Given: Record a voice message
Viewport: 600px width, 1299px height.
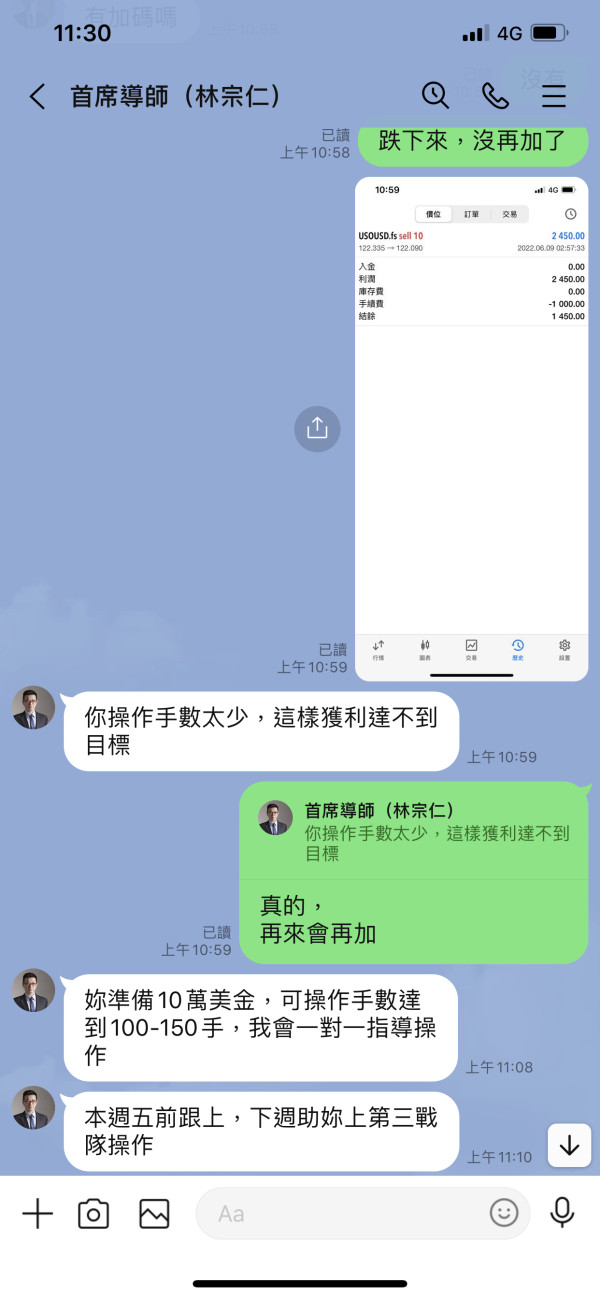Looking at the screenshot, I should click(x=562, y=1213).
